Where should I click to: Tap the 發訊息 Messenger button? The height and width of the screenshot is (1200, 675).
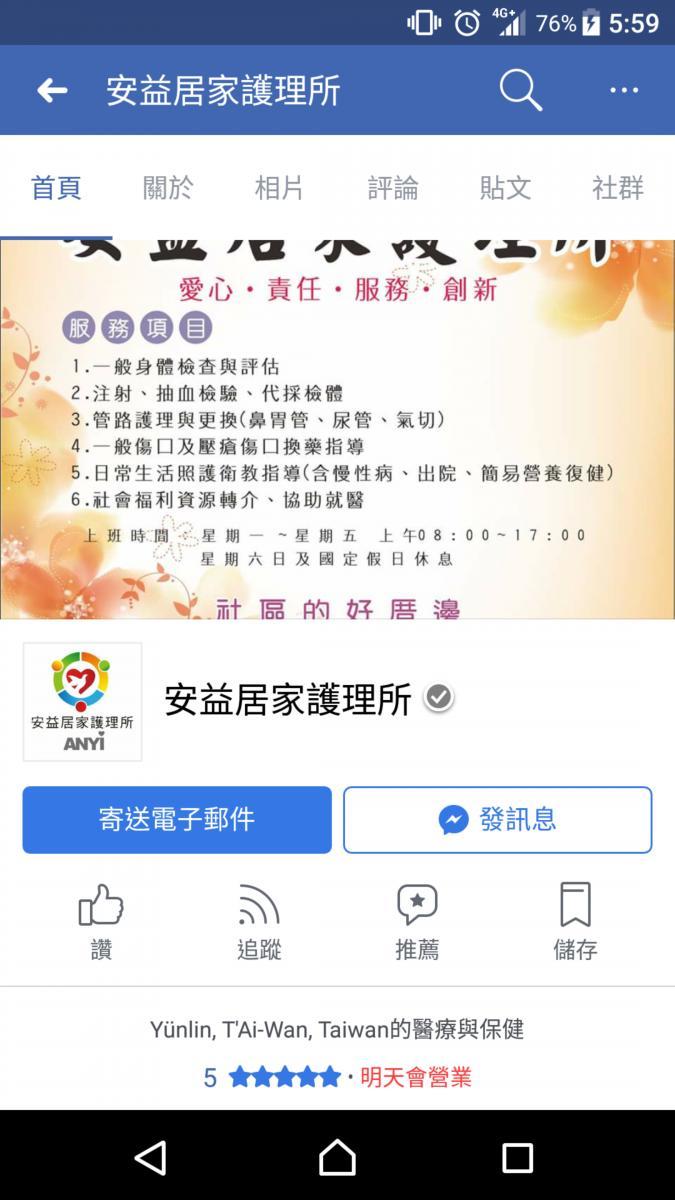pos(497,820)
